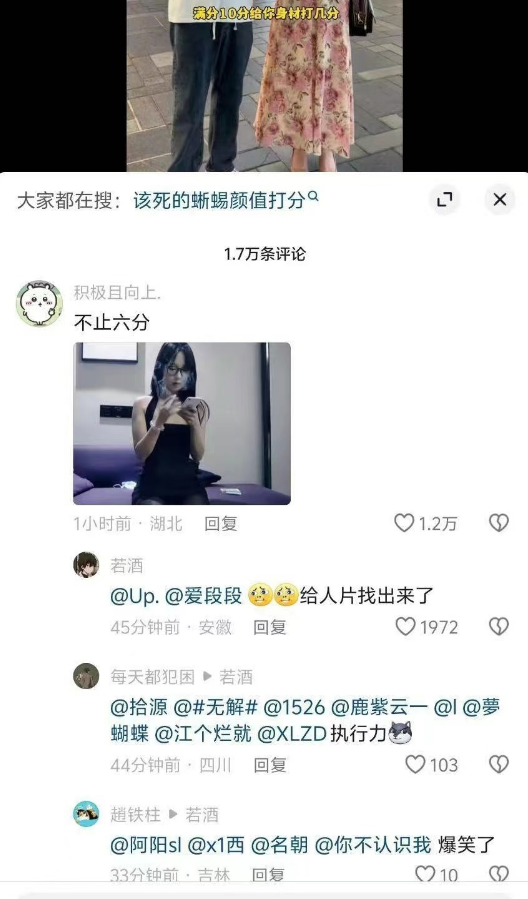This screenshot has width=528, height=899.
Task: Like the comment with 1.2万 likes
Action: [x=425, y=523]
